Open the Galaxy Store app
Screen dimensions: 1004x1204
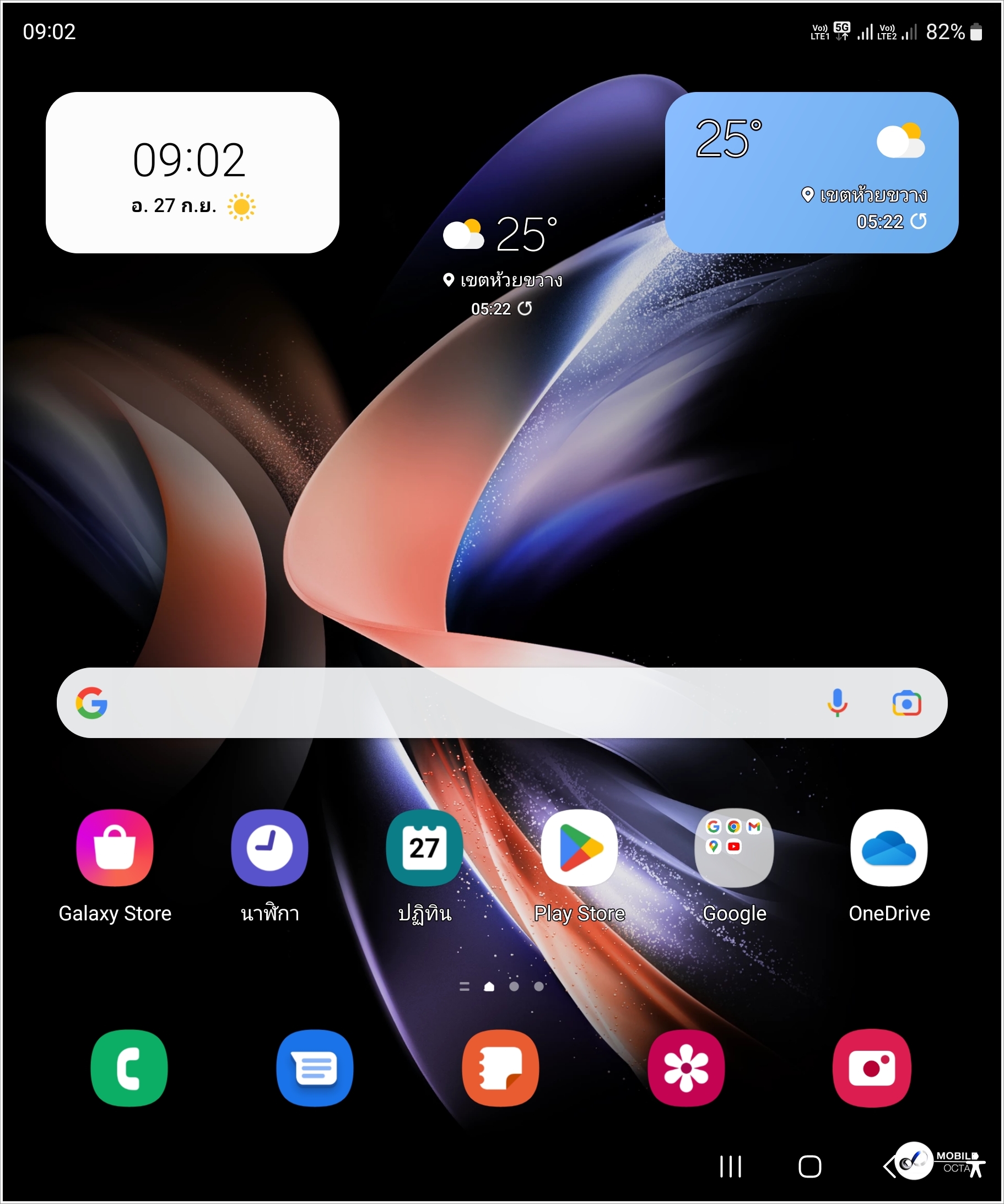[x=115, y=848]
